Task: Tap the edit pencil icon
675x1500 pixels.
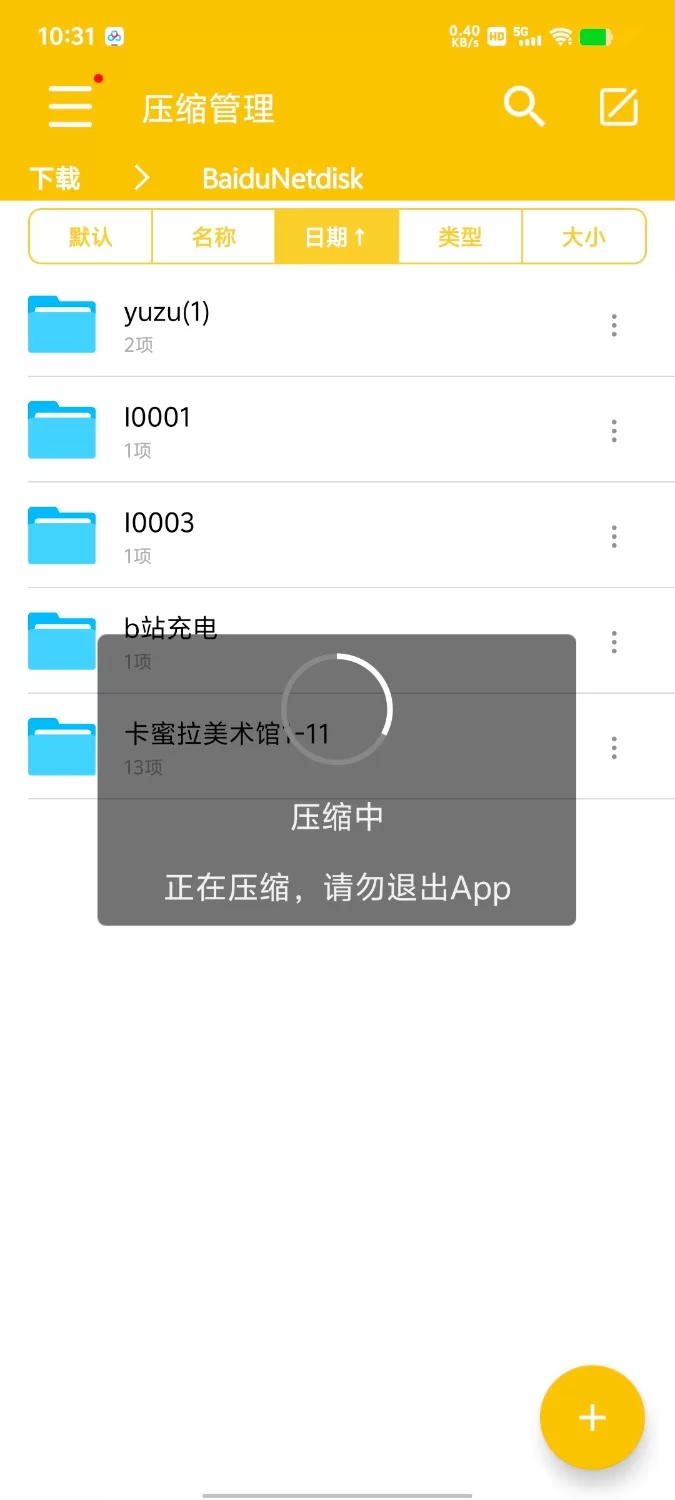Action: [x=618, y=106]
